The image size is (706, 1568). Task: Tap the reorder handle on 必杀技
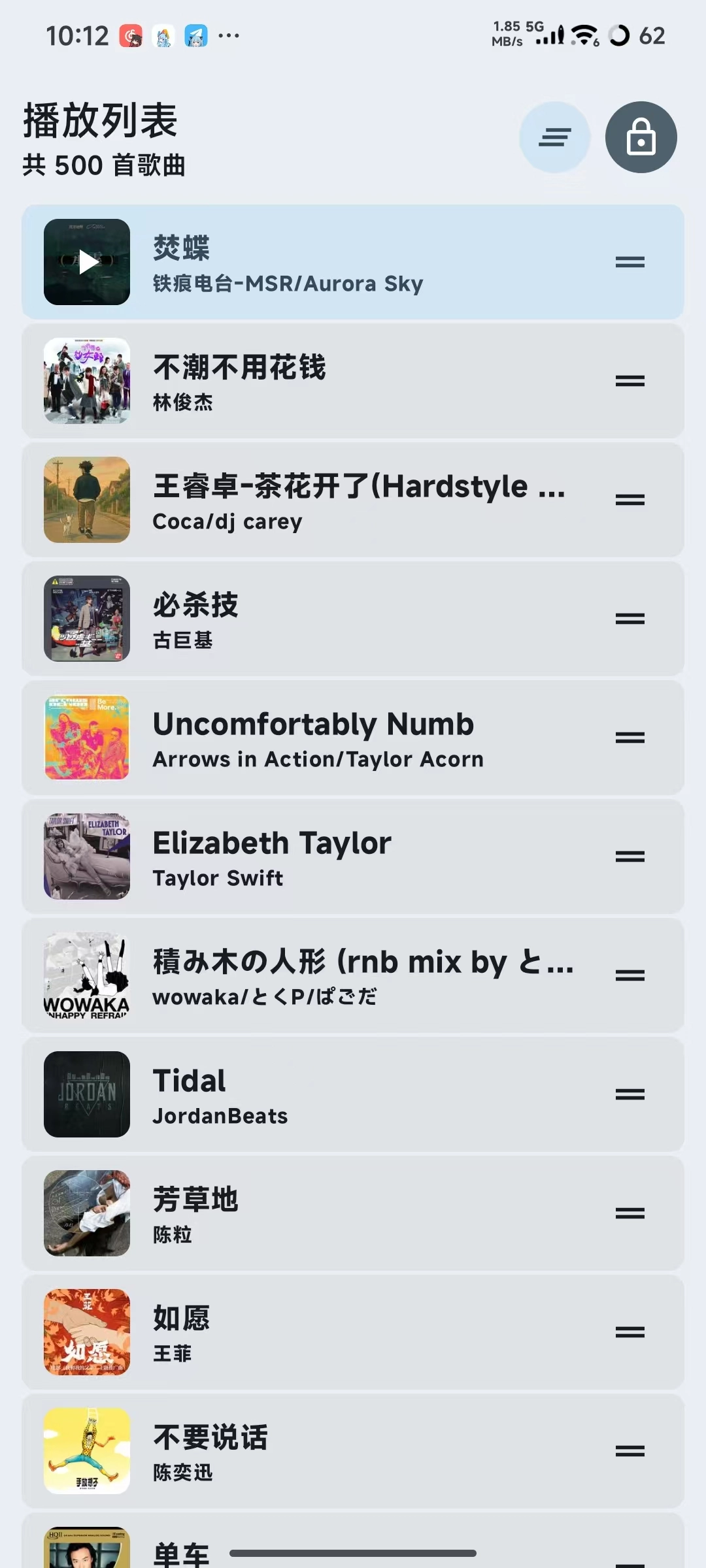pos(630,619)
